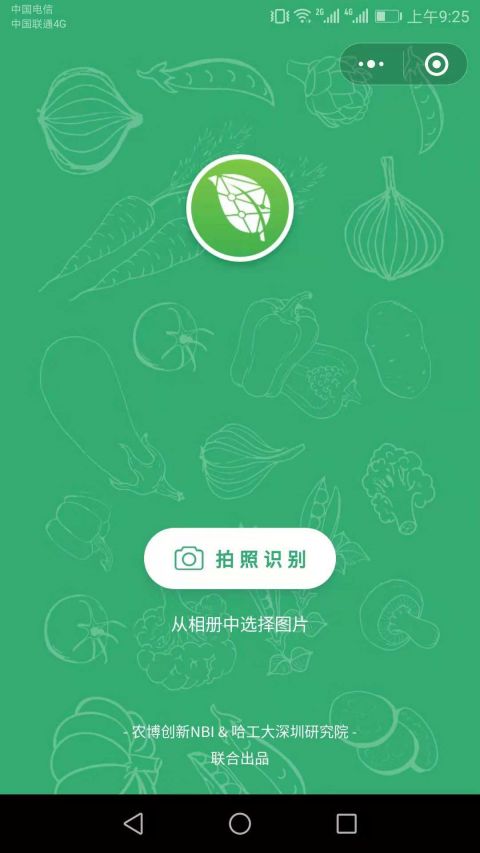Return to the home screen
The width and height of the screenshot is (480, 853).
[240, 824]
